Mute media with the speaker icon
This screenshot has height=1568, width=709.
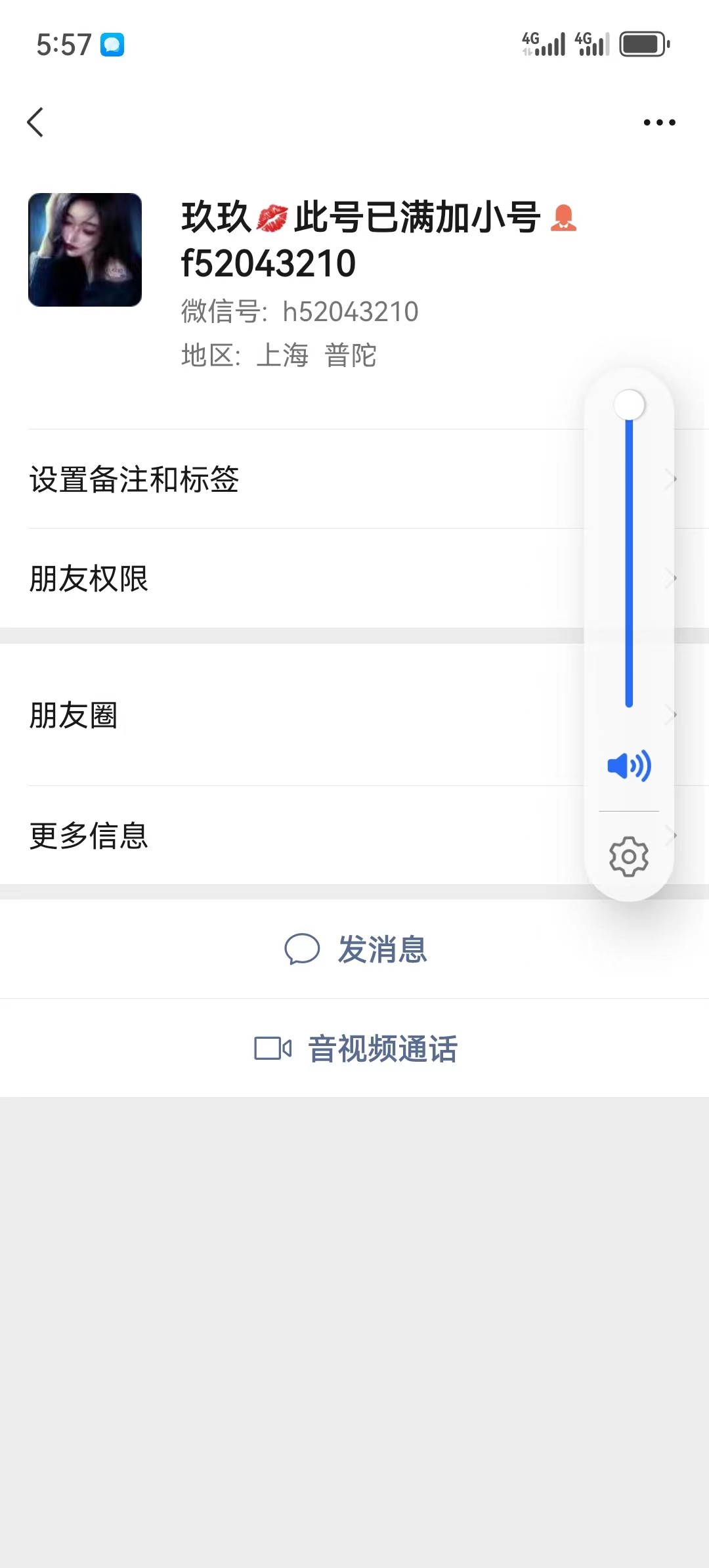pos(629,766)
